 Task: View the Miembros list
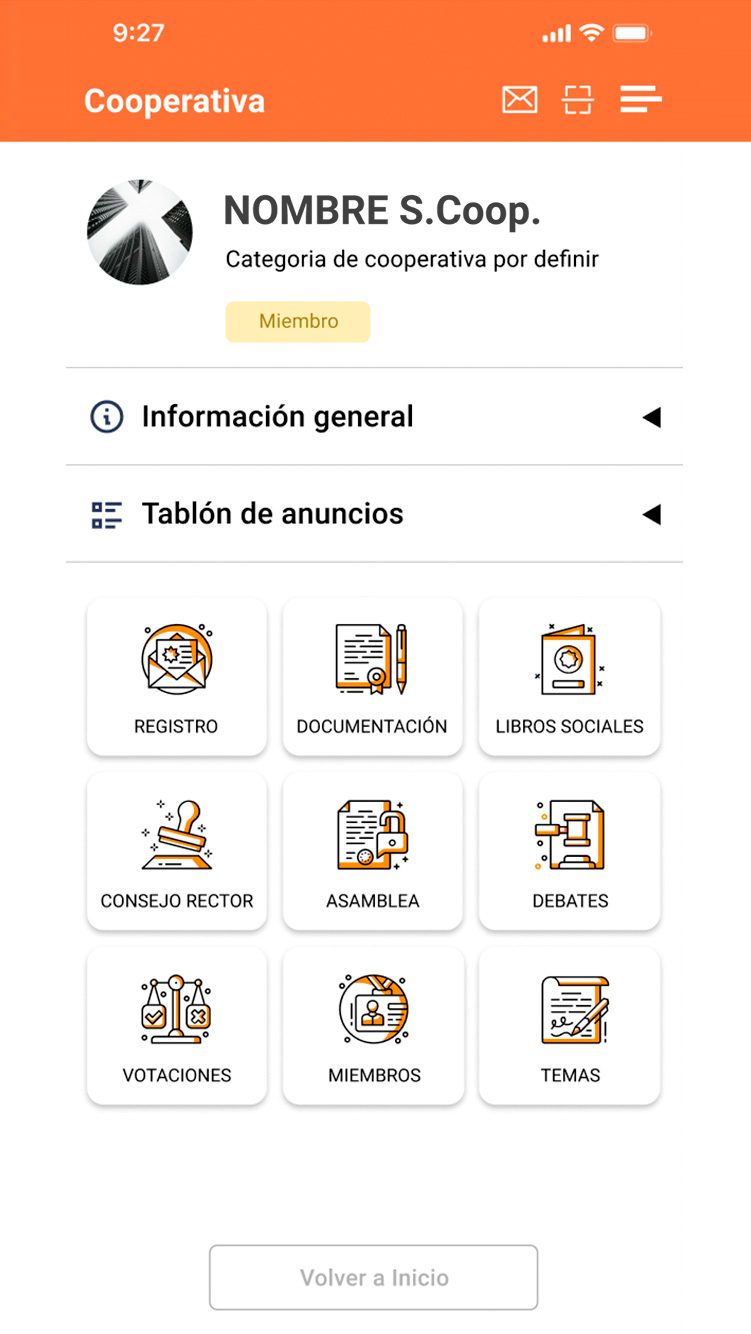point(373,1026)
